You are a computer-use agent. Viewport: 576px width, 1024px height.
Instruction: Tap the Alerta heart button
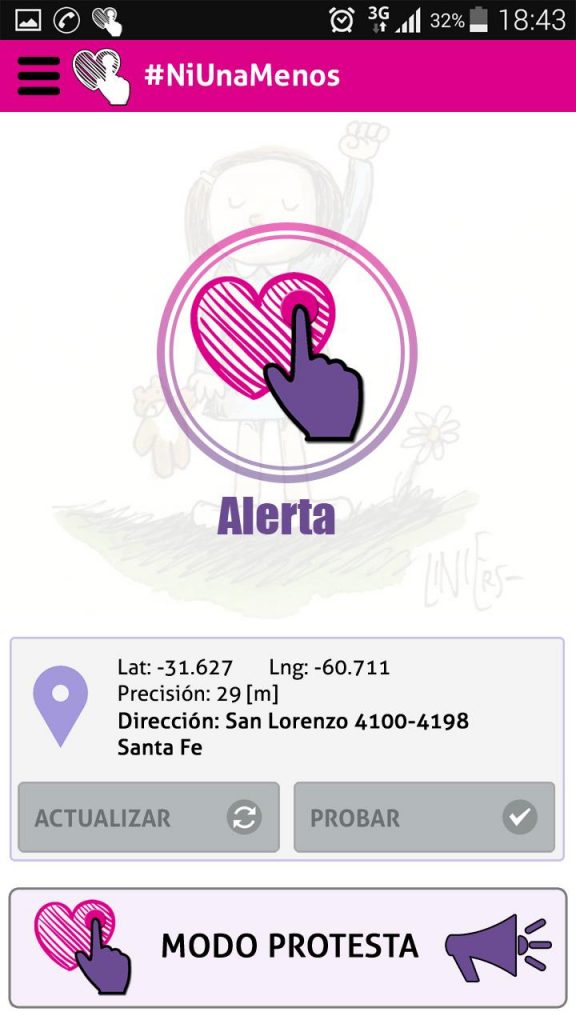click(x=287, y=353)
